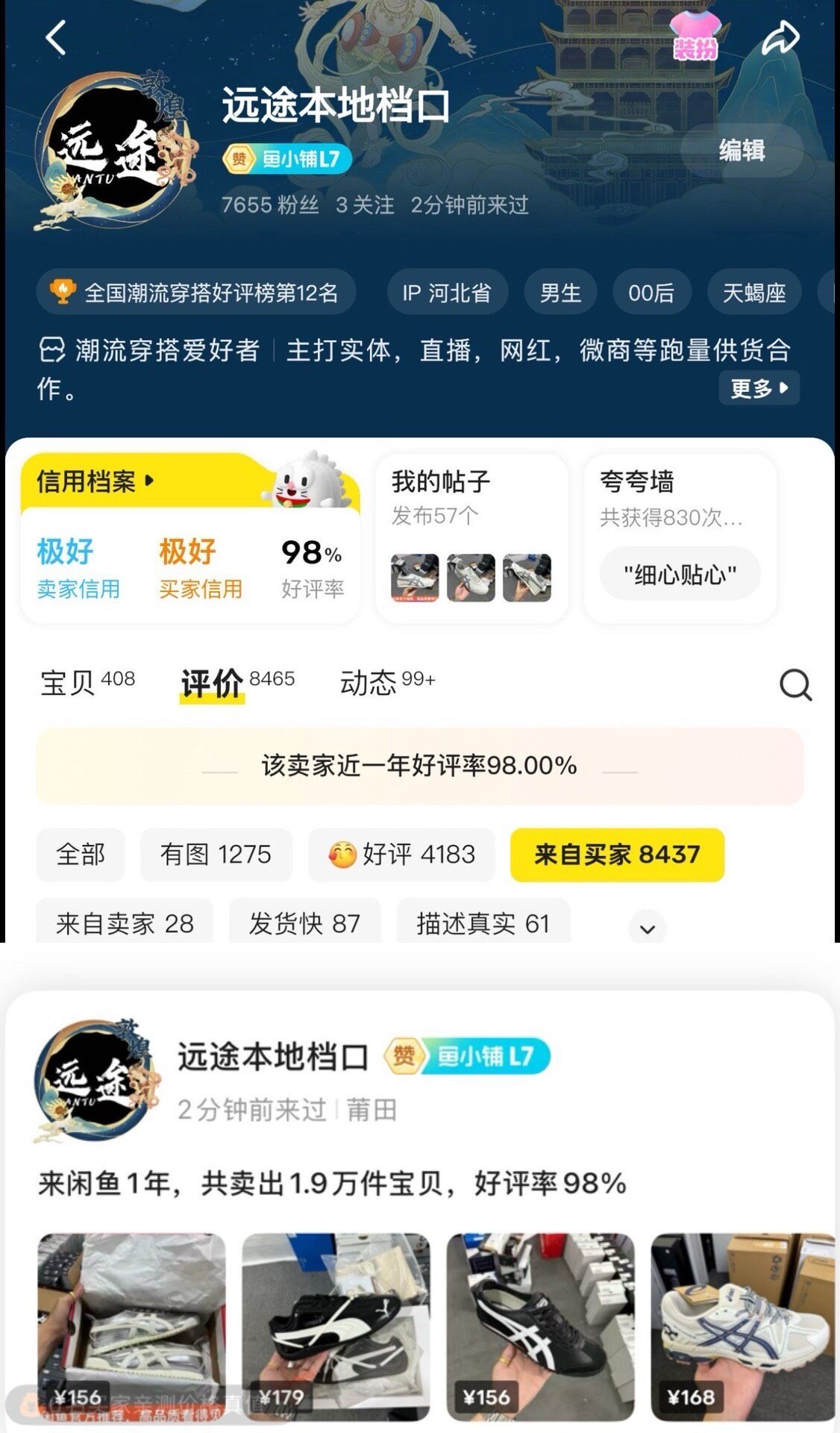
Task: Switch to the 动态 99+ tab
Action: [387, 682]
